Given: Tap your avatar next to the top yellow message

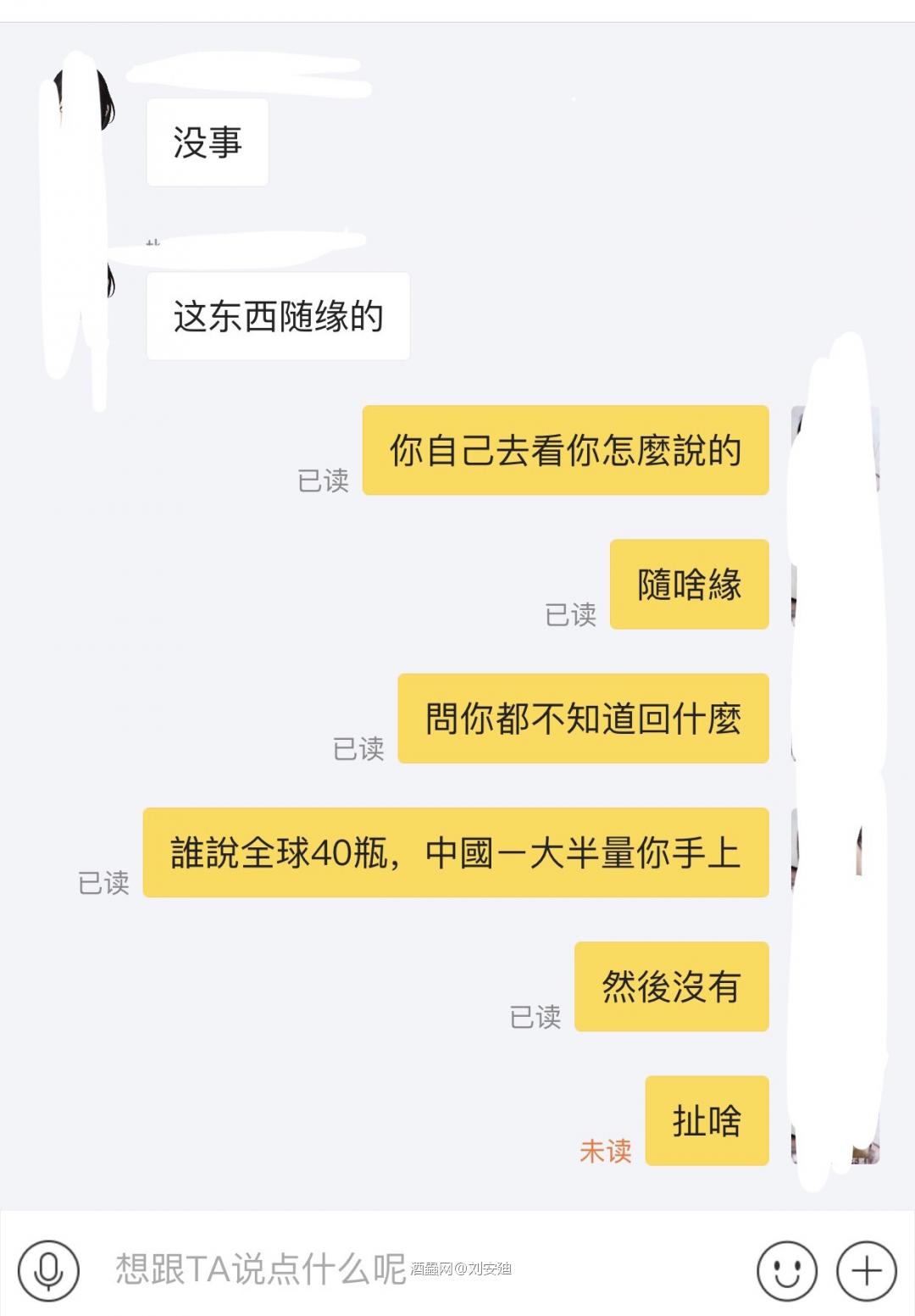Looking at the screenshot, I should 835,449.
